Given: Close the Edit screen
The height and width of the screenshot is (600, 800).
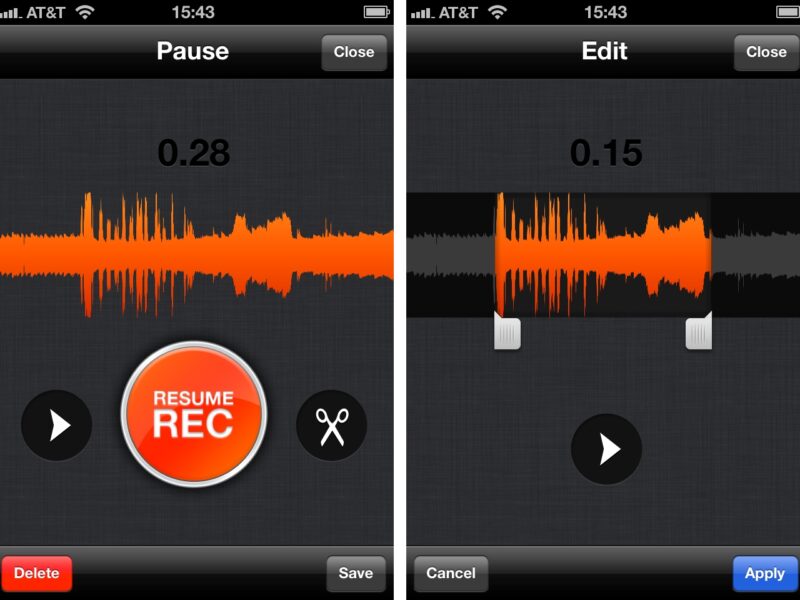Looking at the screenshot, I should (x=766, y=52).
